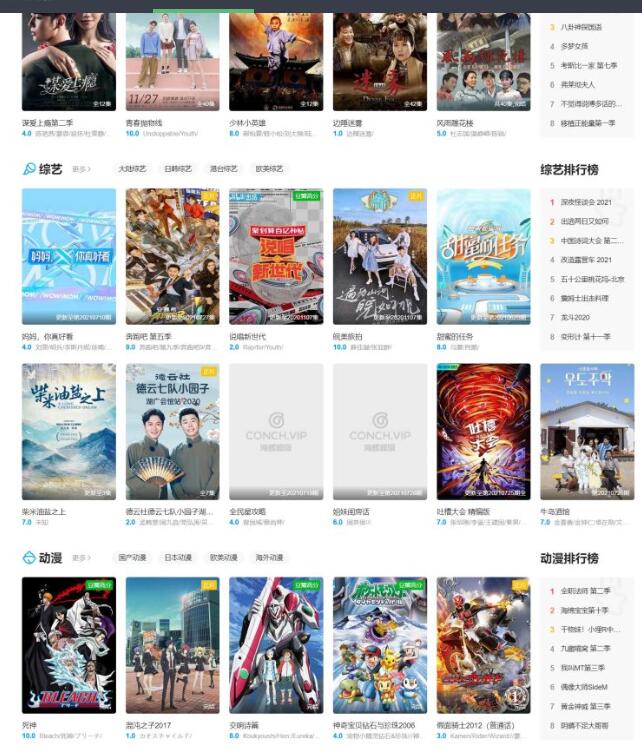Show 港台综艺 variety shows

(223, 169)
